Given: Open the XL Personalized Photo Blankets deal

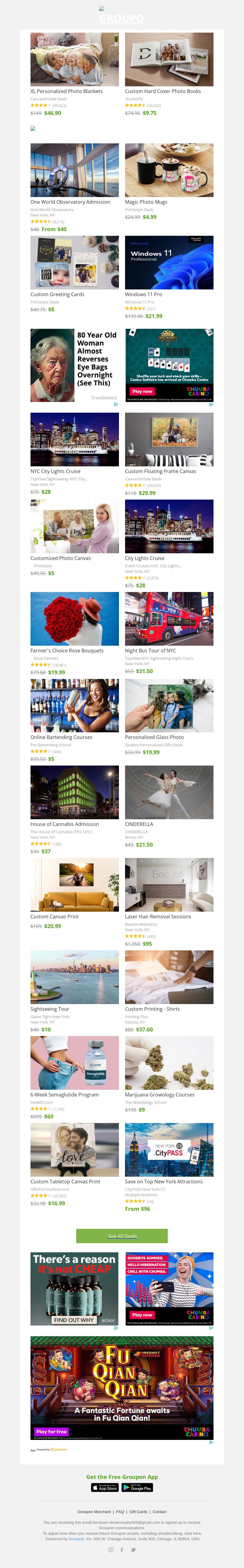Looking at the screenshot, I should 74,60.
